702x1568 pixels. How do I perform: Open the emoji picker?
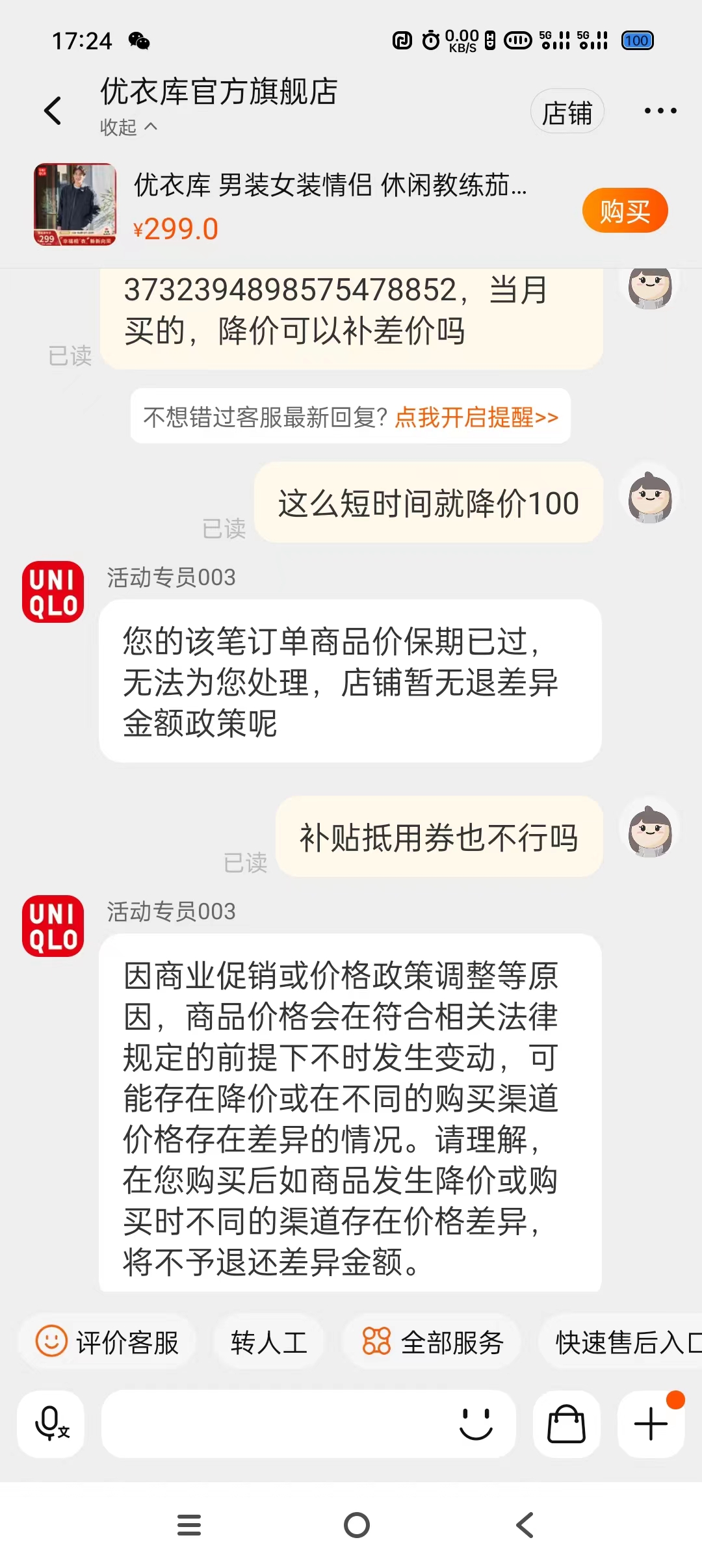point(476,1424)
